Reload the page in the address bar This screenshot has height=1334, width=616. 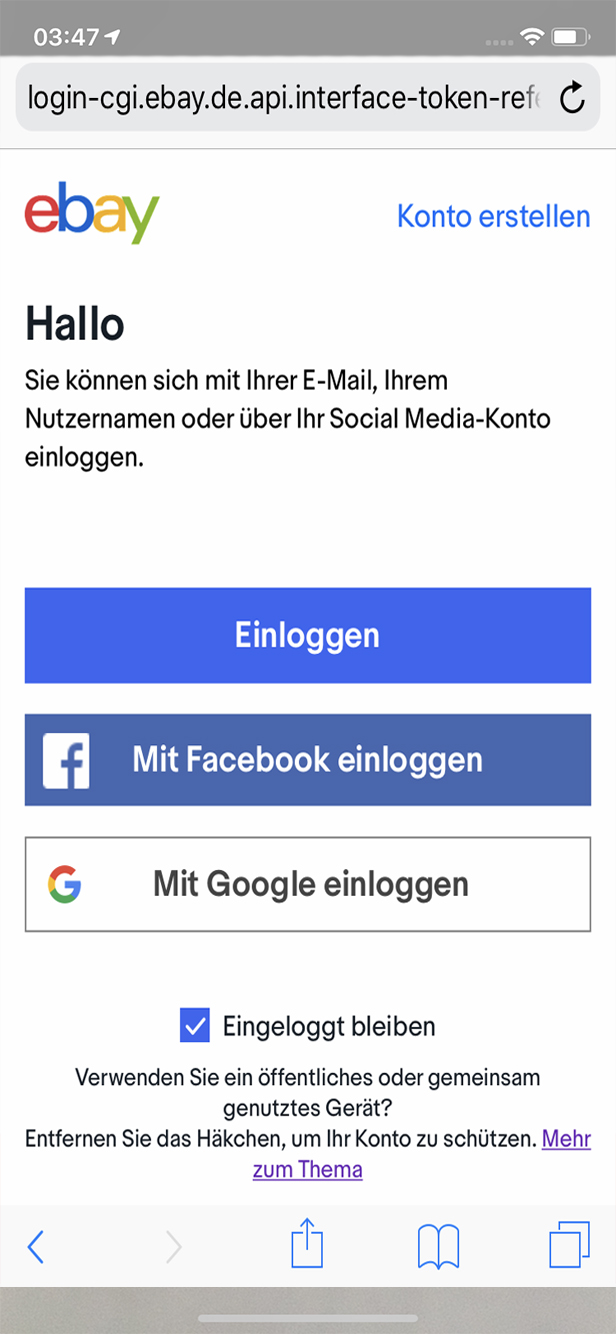[571, 98]
